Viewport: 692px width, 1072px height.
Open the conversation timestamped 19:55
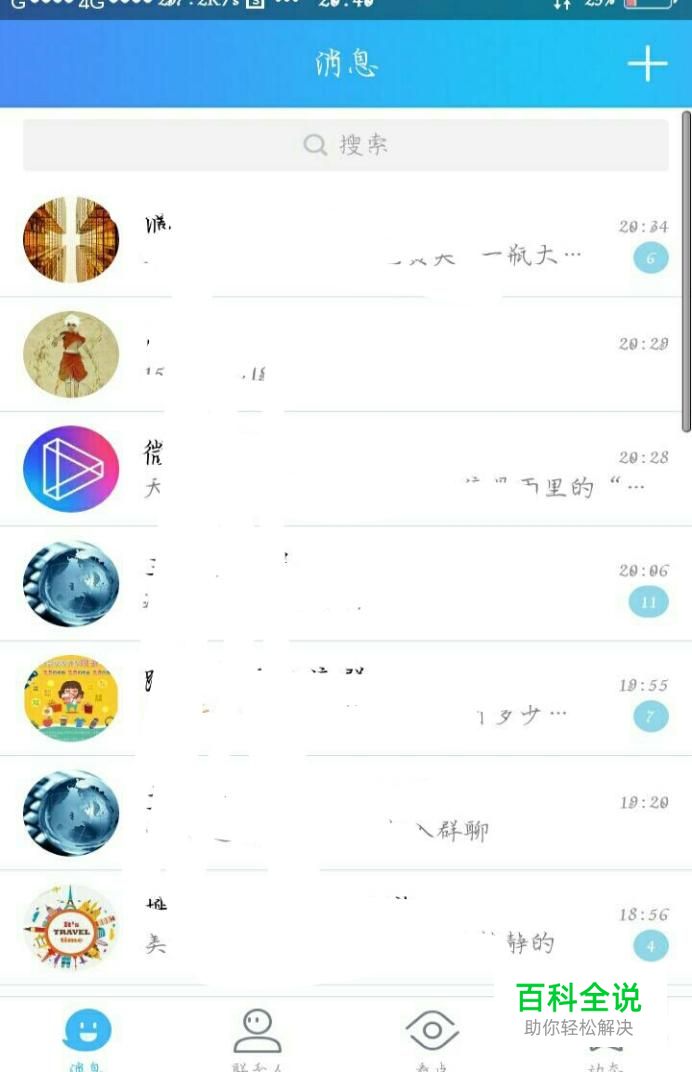tap(345, 699)
